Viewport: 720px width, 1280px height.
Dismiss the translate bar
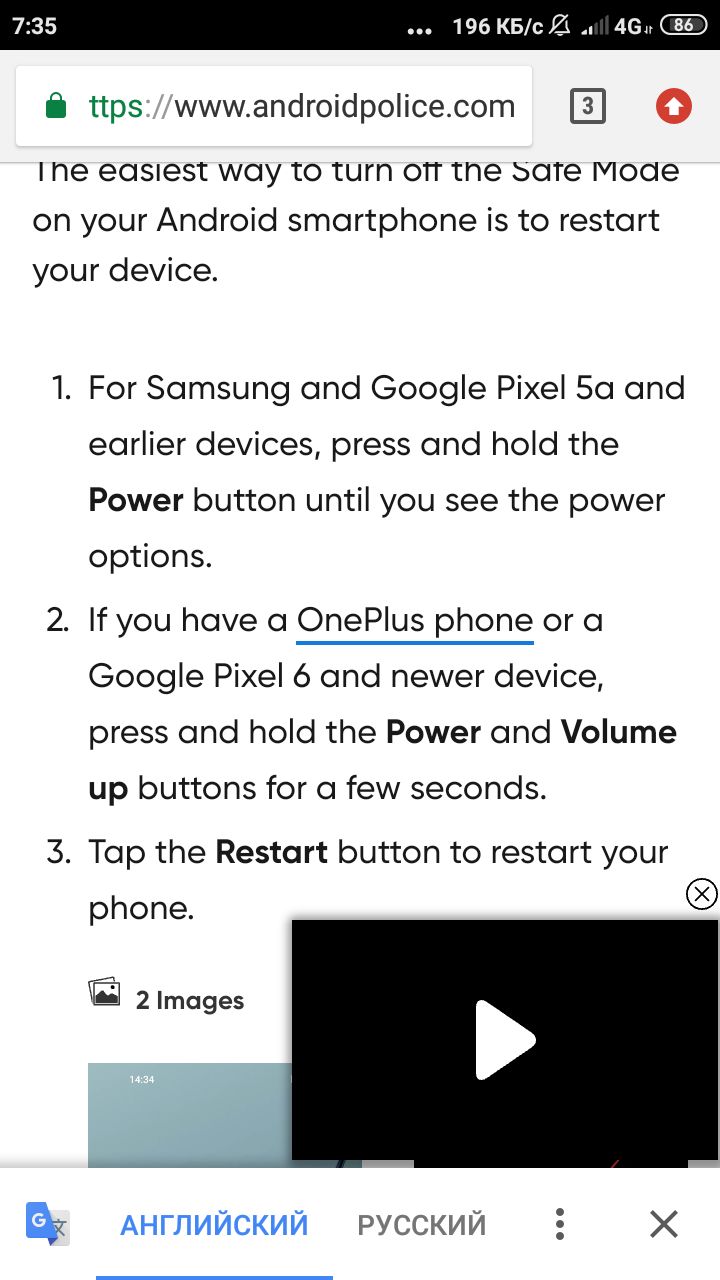coord(664,1224)
